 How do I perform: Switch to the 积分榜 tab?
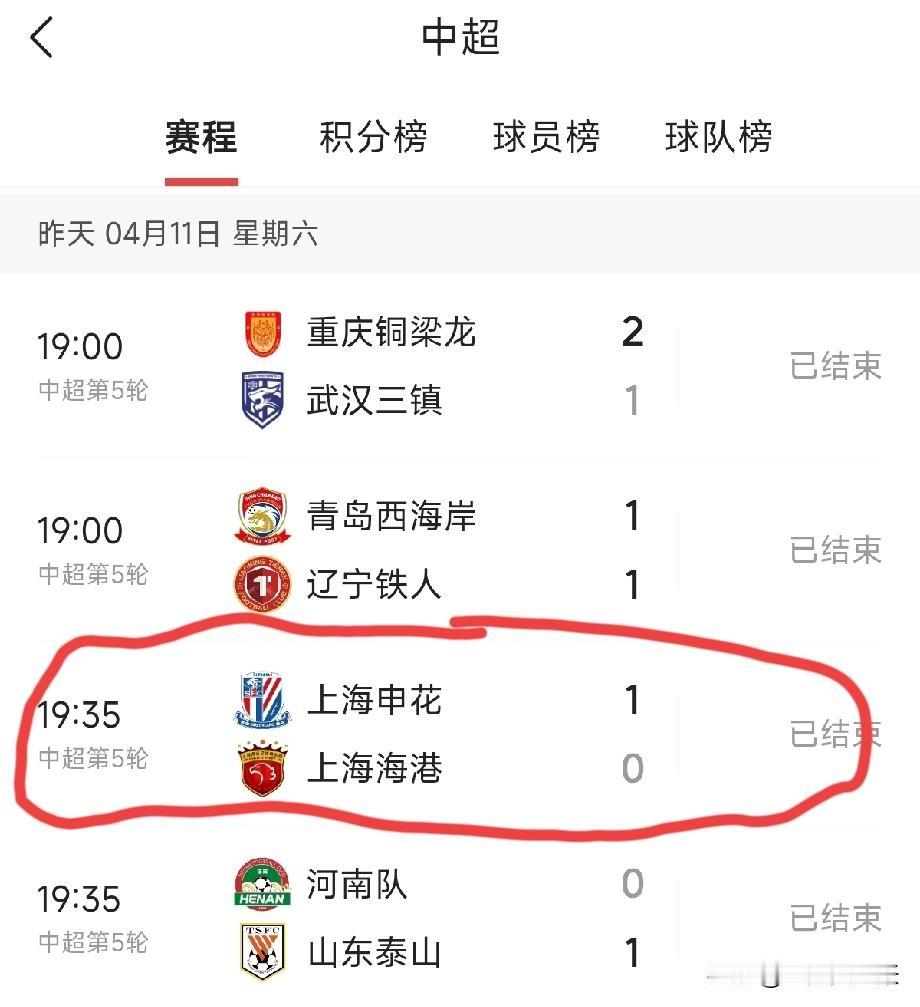click(373, 139)
